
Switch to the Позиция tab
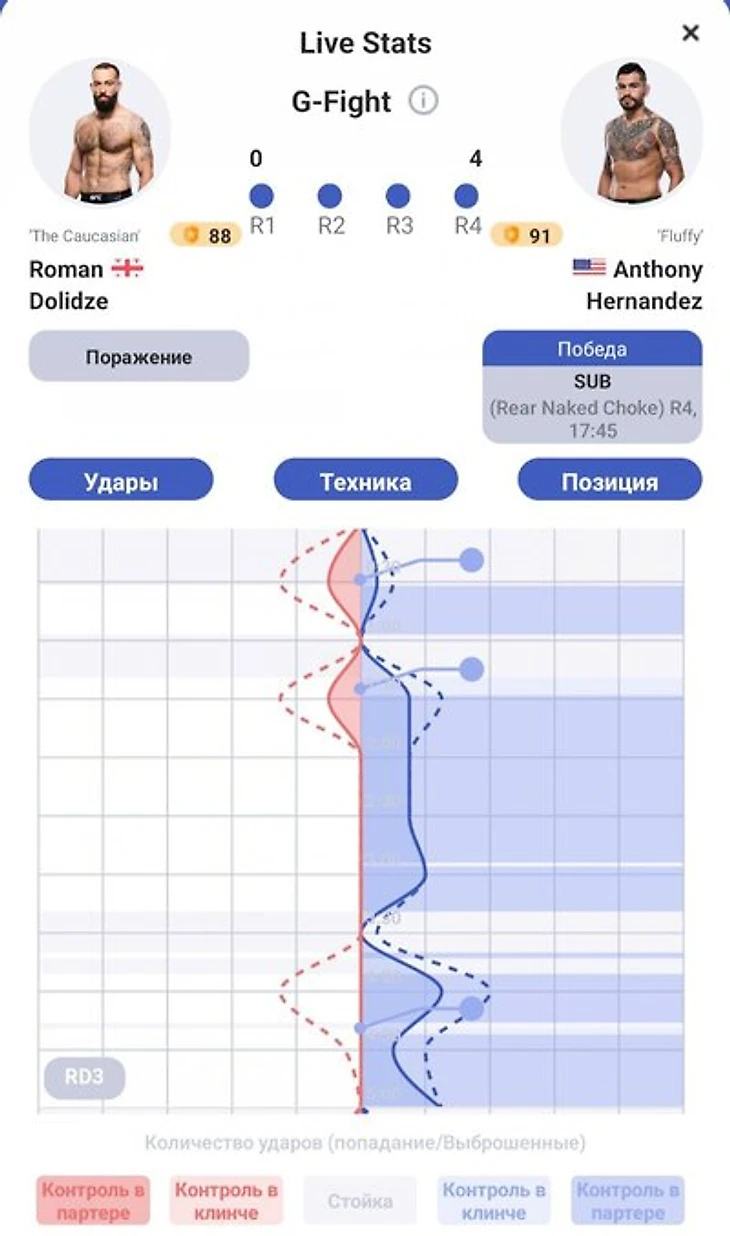pos(609,480)
